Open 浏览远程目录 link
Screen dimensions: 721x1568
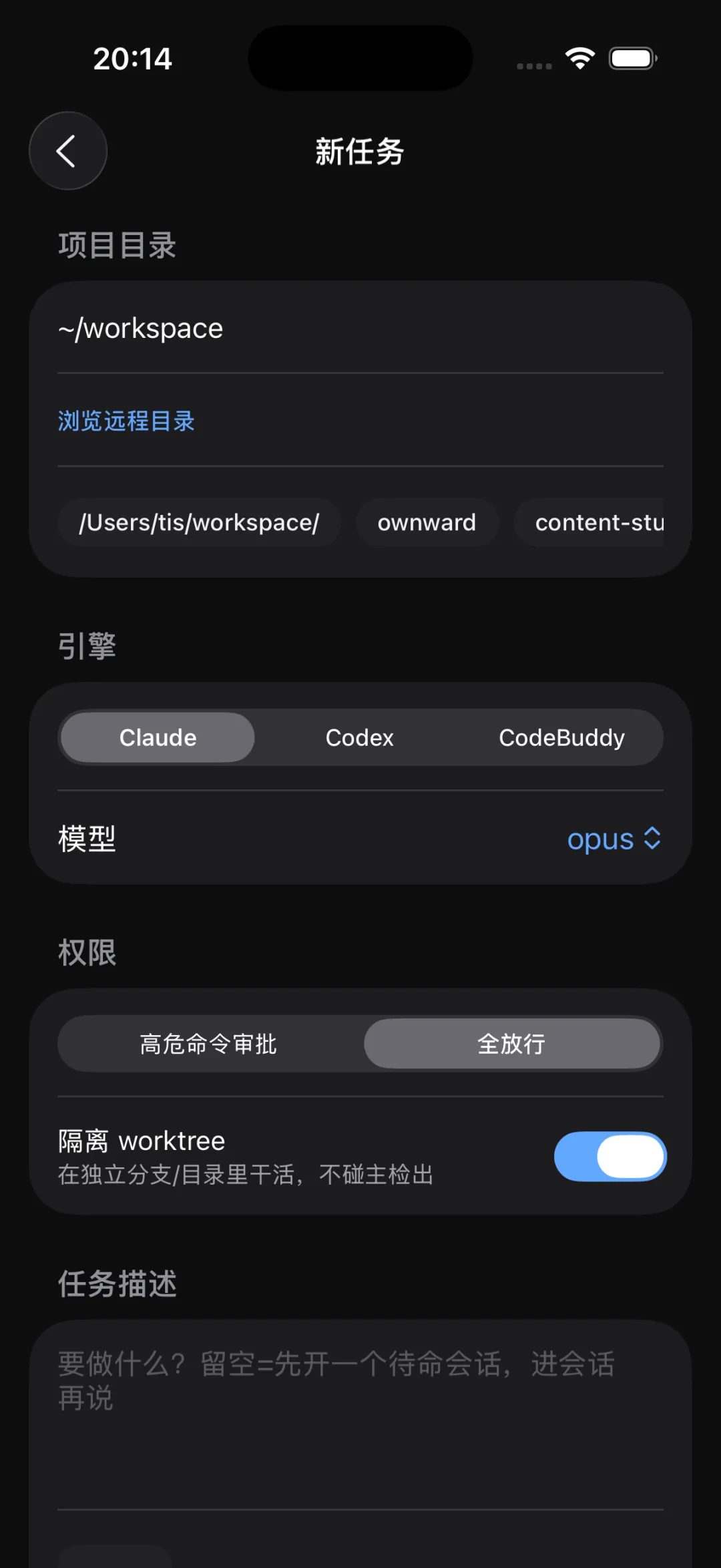[126, 421]
